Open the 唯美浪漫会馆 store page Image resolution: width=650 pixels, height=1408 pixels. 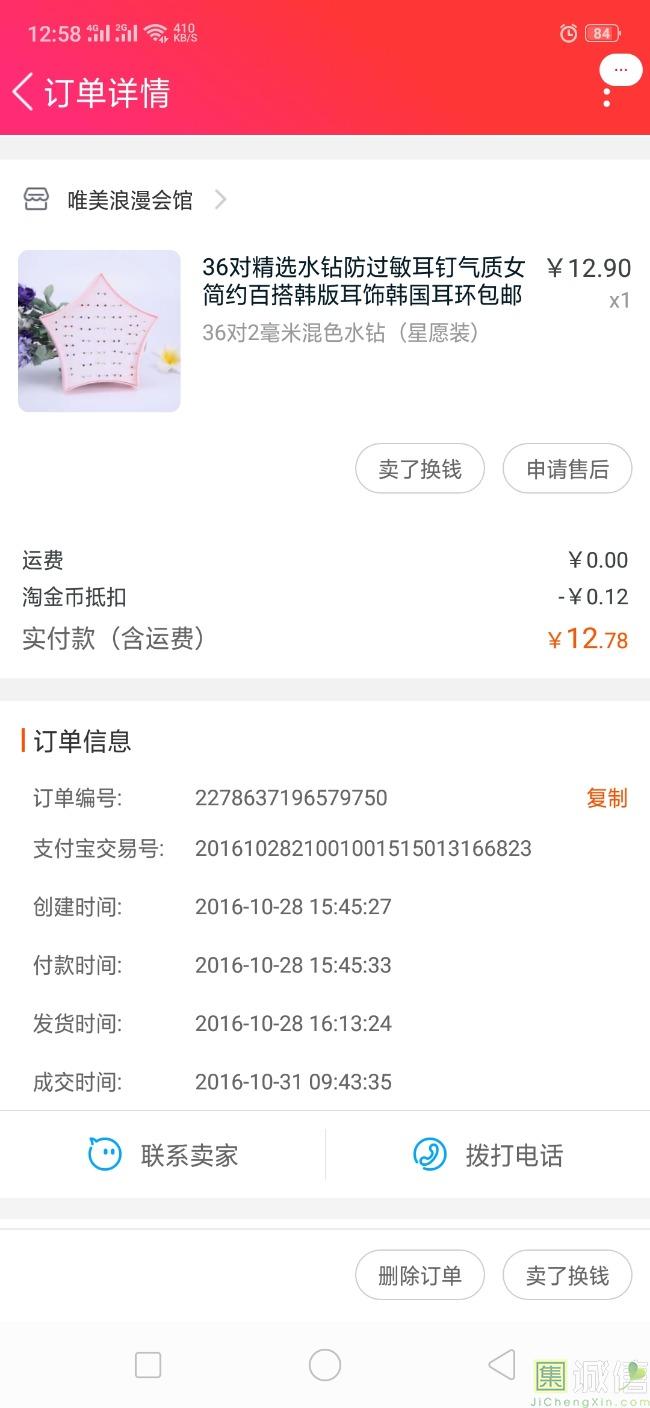130,200
